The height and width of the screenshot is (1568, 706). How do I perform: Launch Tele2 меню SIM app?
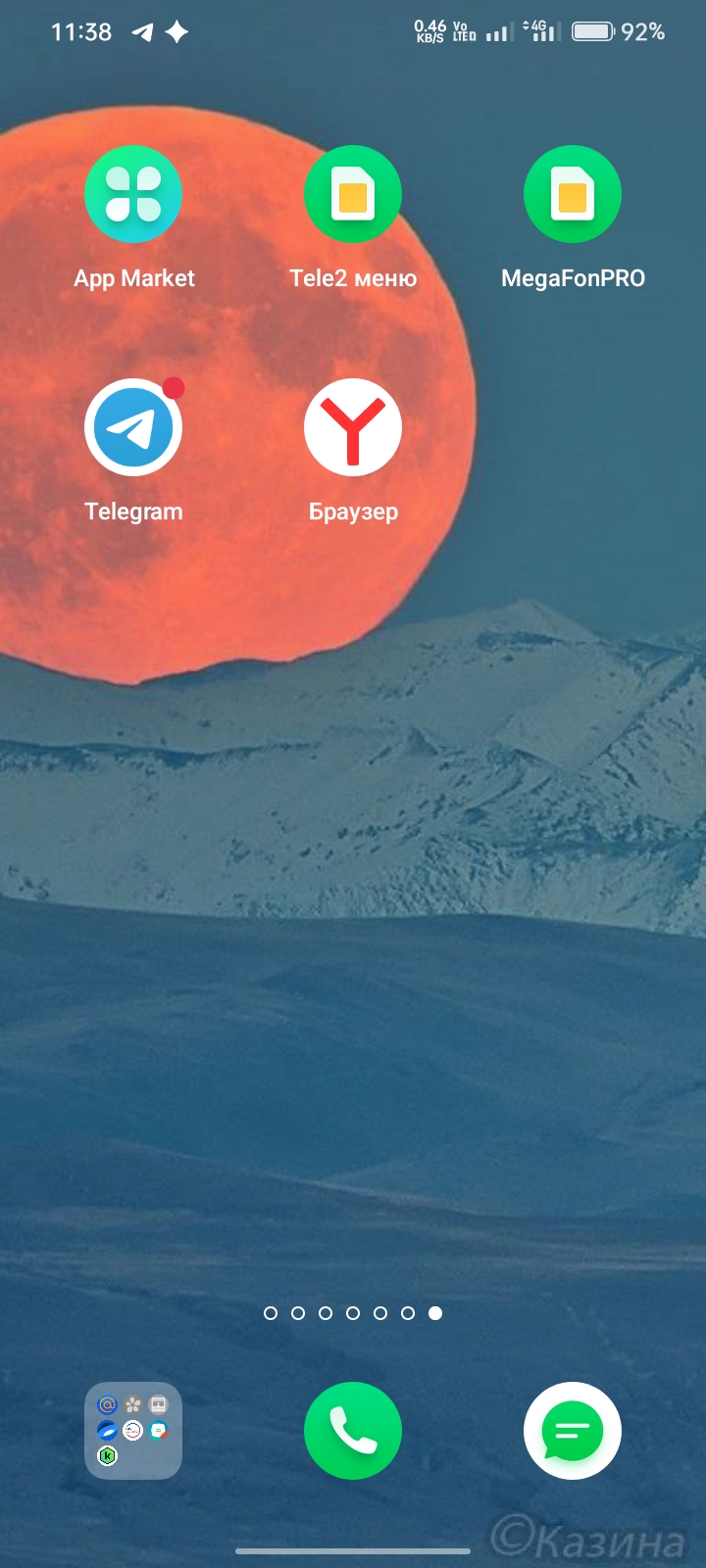353,195
